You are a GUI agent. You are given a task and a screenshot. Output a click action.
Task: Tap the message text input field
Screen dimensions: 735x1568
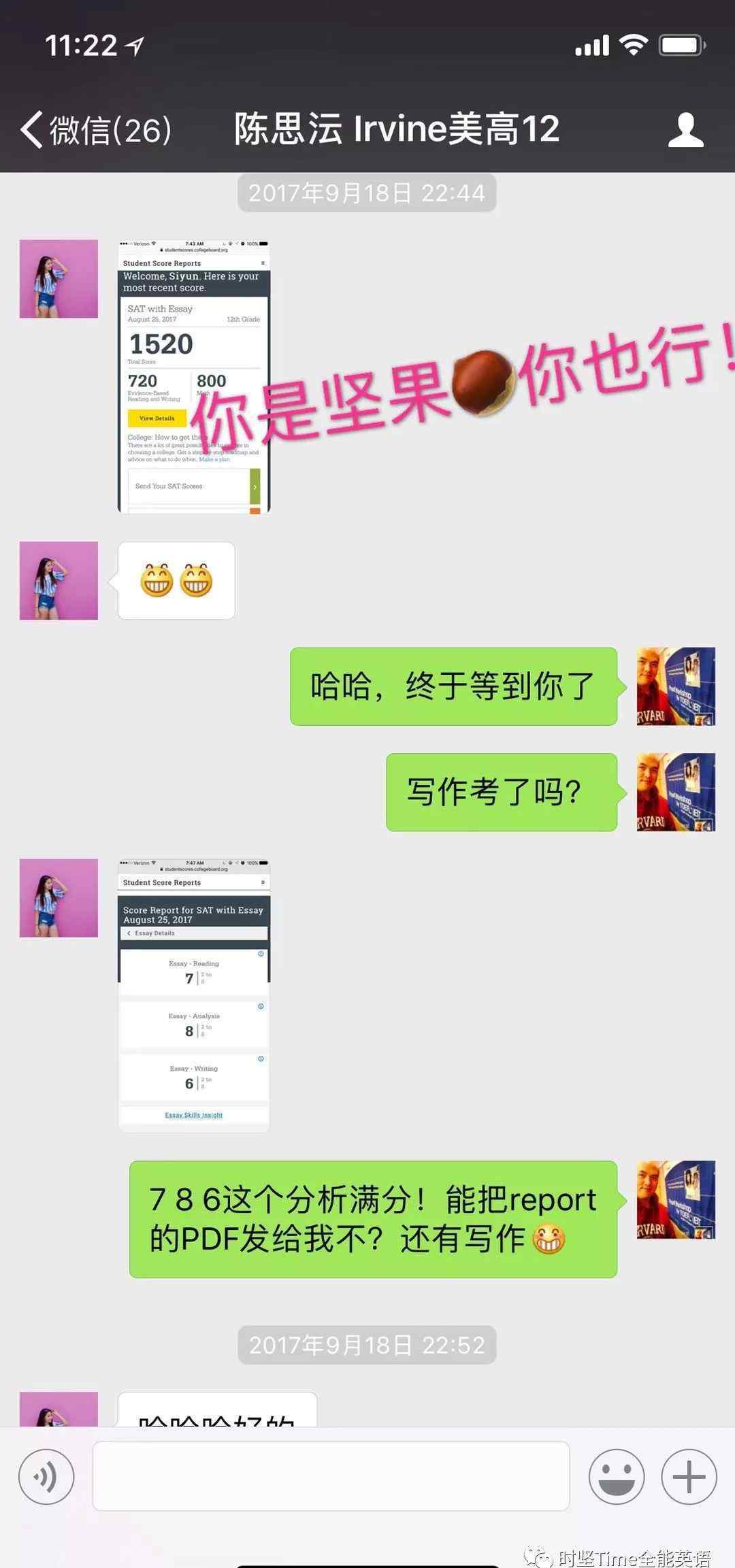click(x=331, y=1475)
